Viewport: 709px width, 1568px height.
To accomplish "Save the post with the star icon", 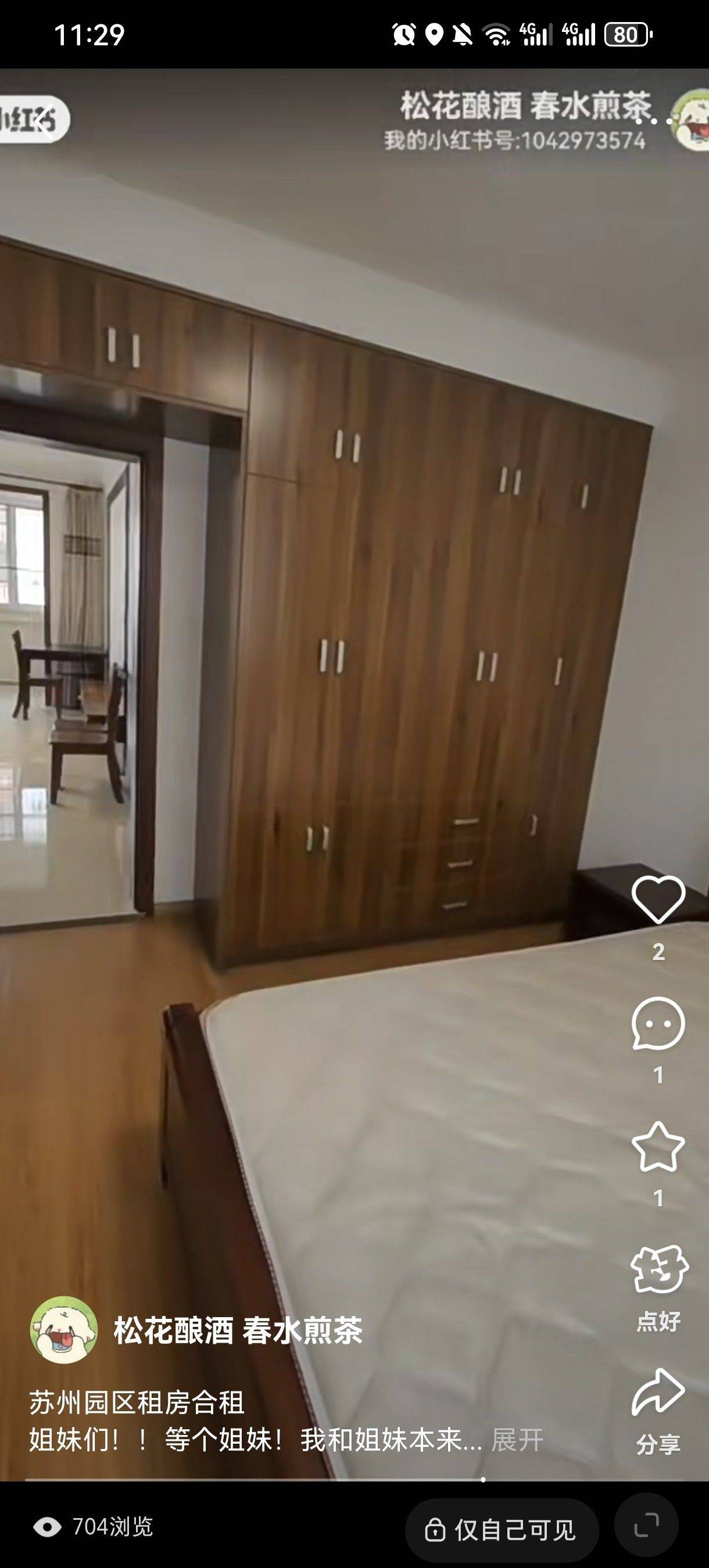I will coord(658,1147).
